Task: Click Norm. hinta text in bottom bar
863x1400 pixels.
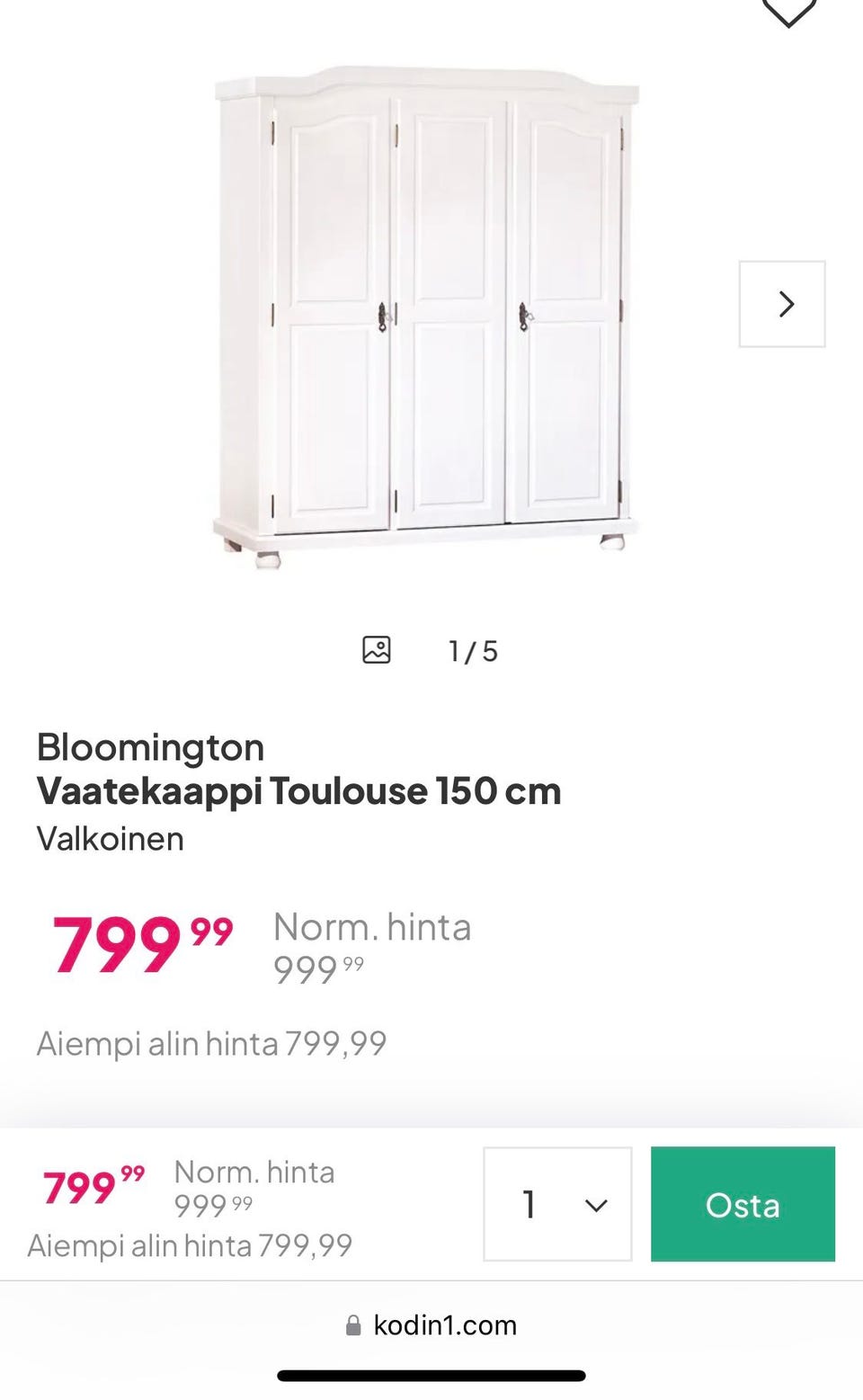Action: click(254, 1172)
